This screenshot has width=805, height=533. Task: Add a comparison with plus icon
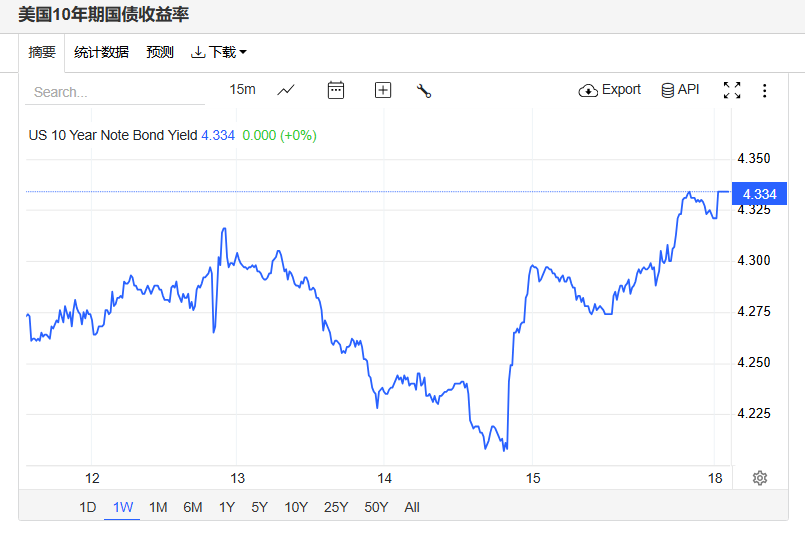click(383, 90)
